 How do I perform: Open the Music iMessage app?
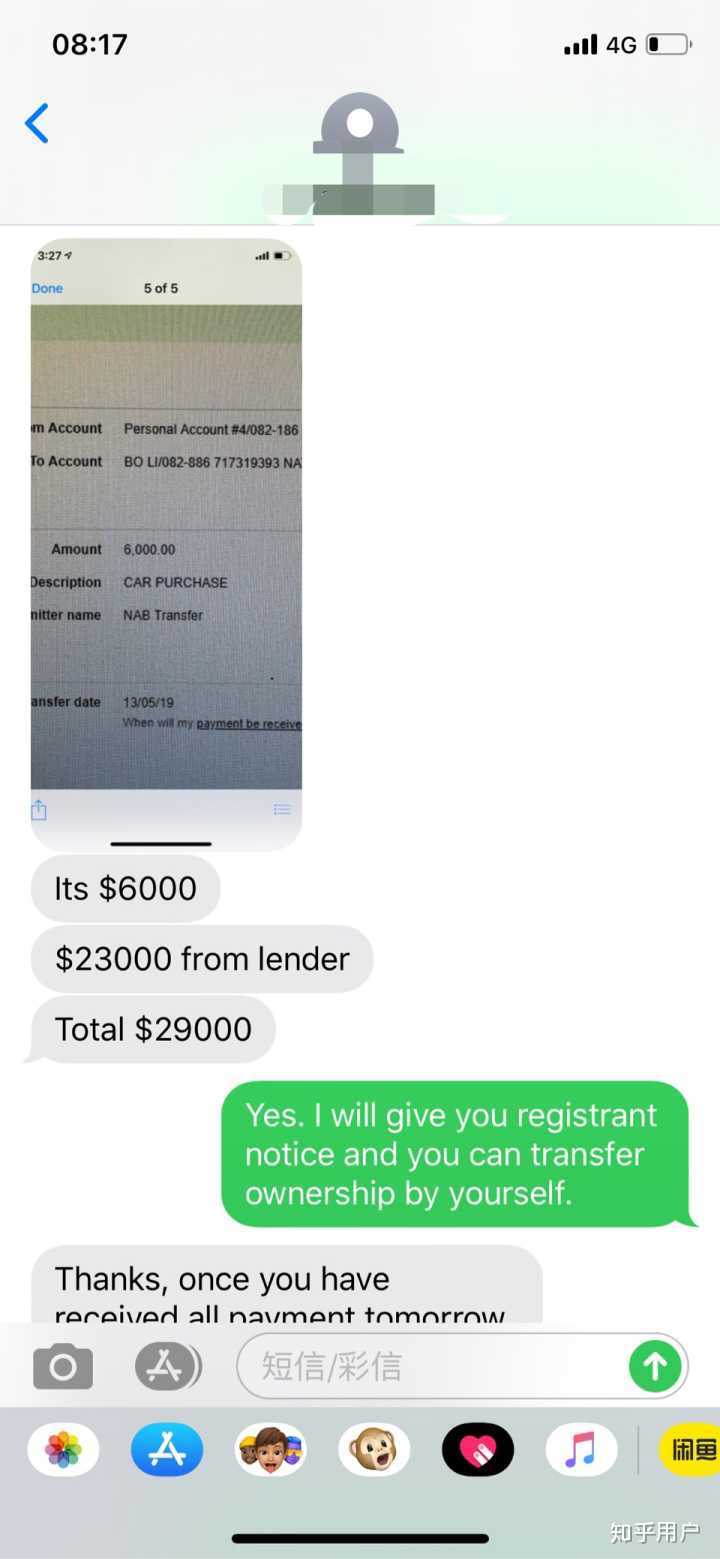581,1450
